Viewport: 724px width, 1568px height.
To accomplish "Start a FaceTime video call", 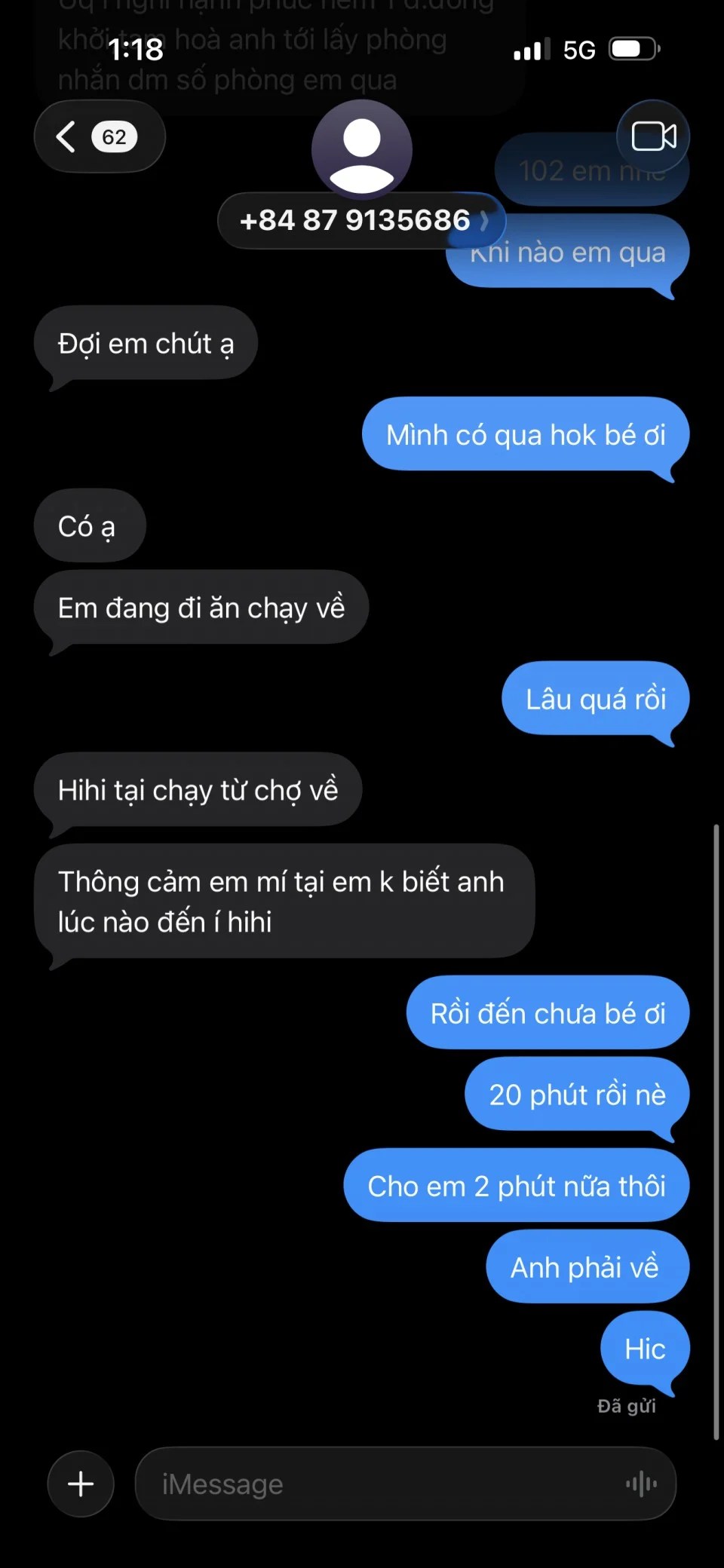I will pyautogui.click(x=653, y=136).
